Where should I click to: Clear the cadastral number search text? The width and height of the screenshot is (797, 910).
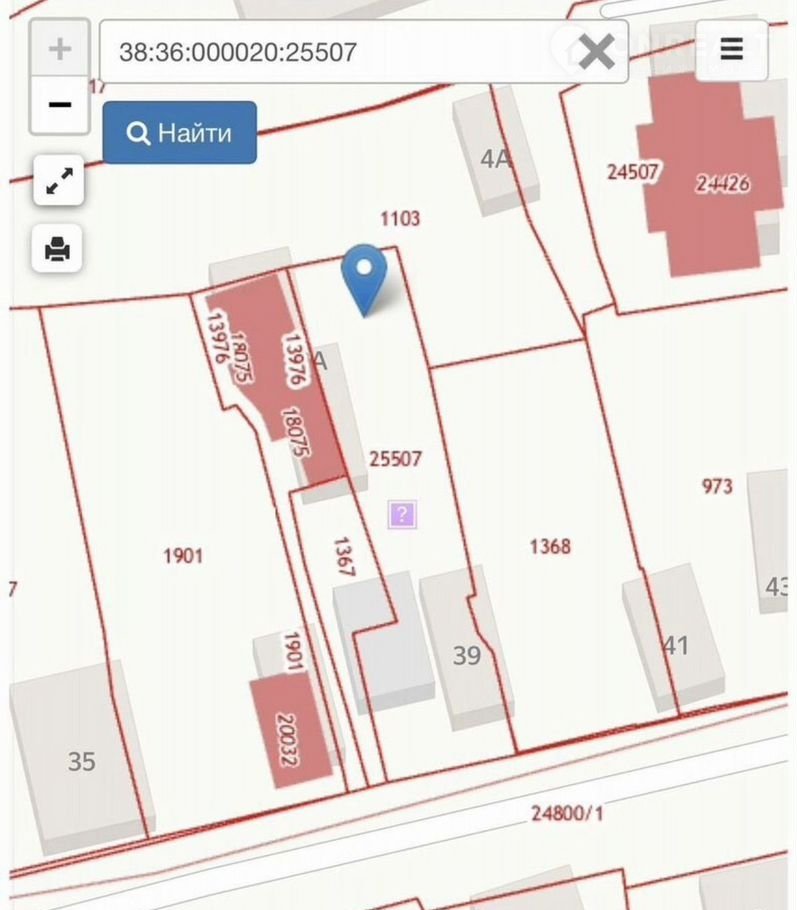[x=596, y=51]
